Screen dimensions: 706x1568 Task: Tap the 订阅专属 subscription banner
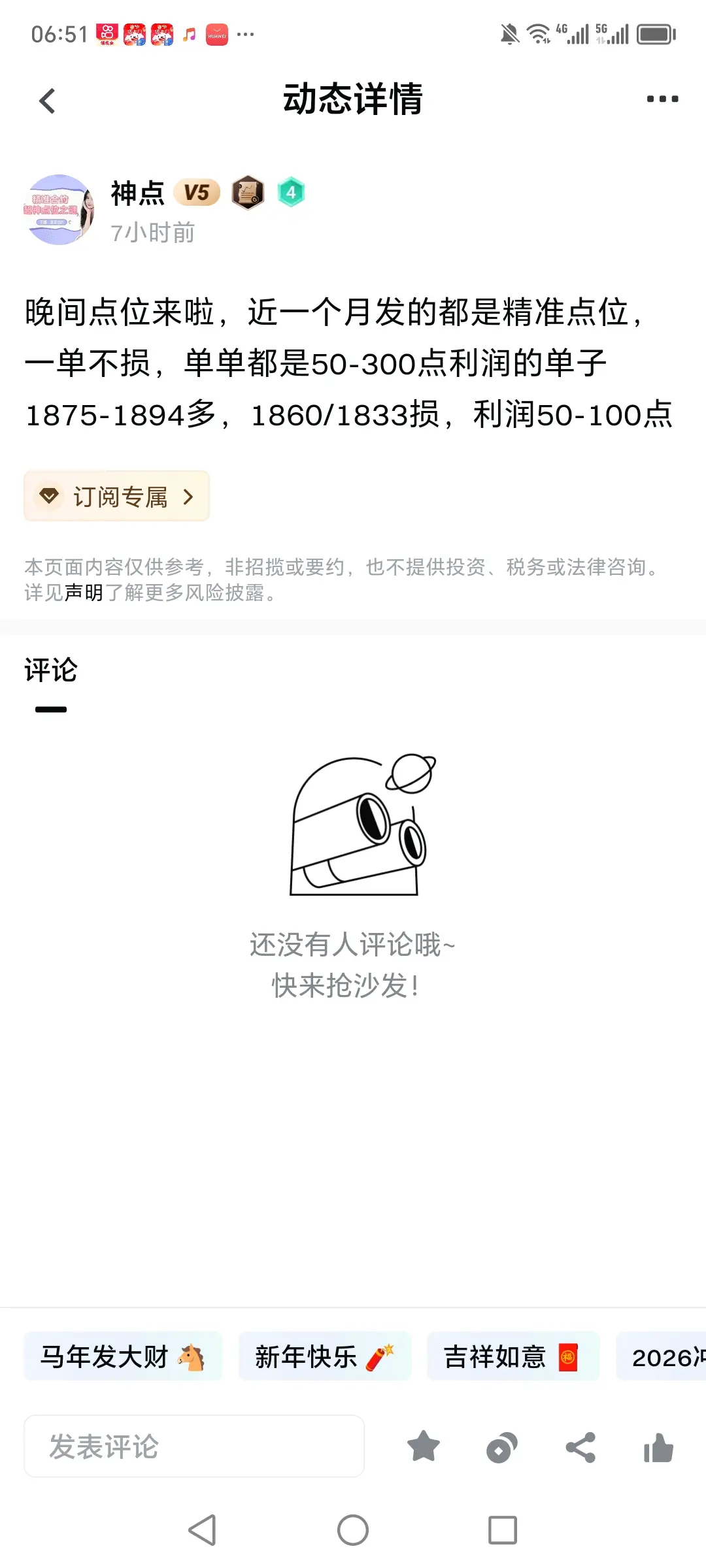pyautogui.click(x=116, y=497)
